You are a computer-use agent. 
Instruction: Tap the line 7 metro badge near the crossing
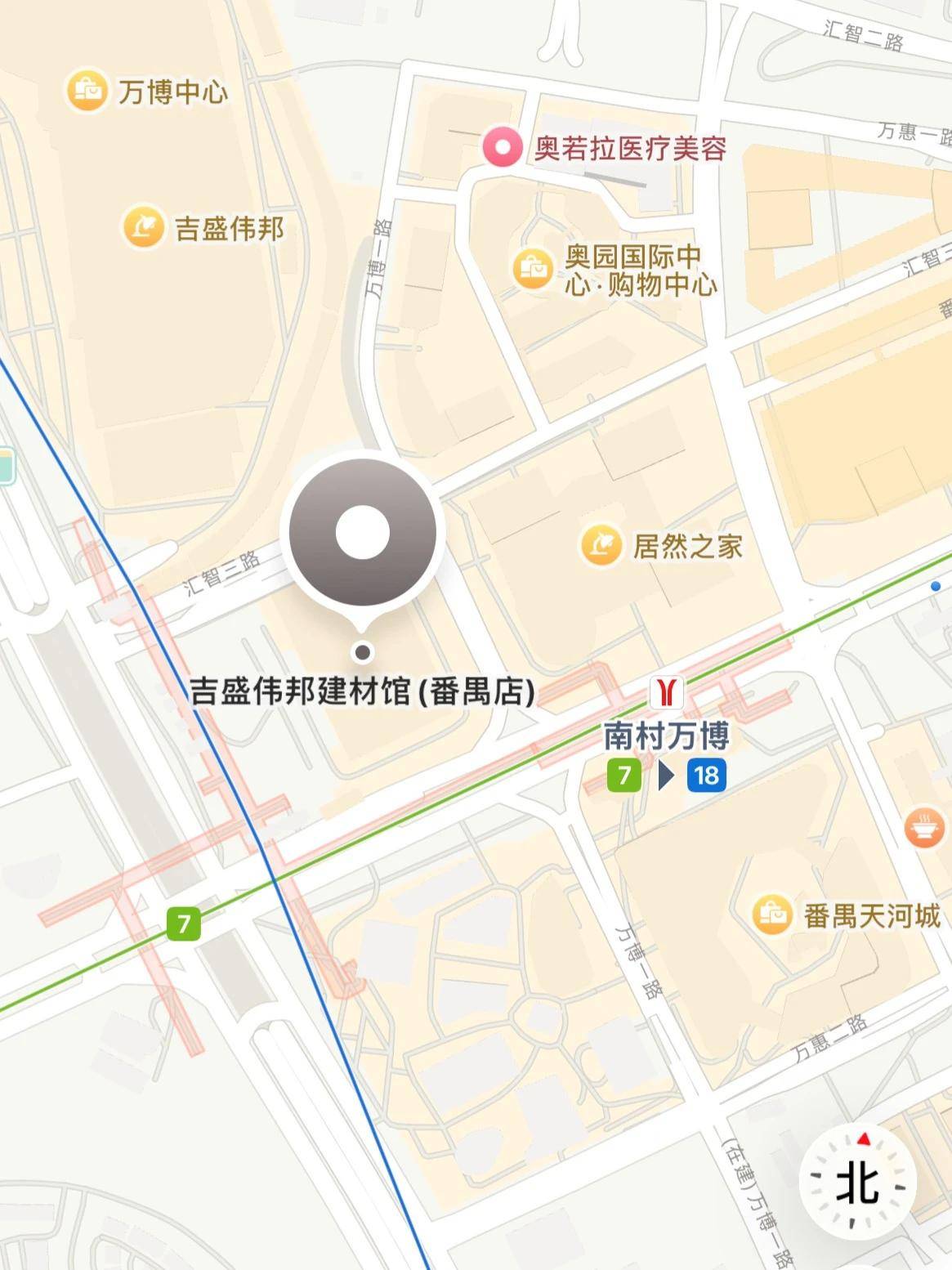click(184, 923)
